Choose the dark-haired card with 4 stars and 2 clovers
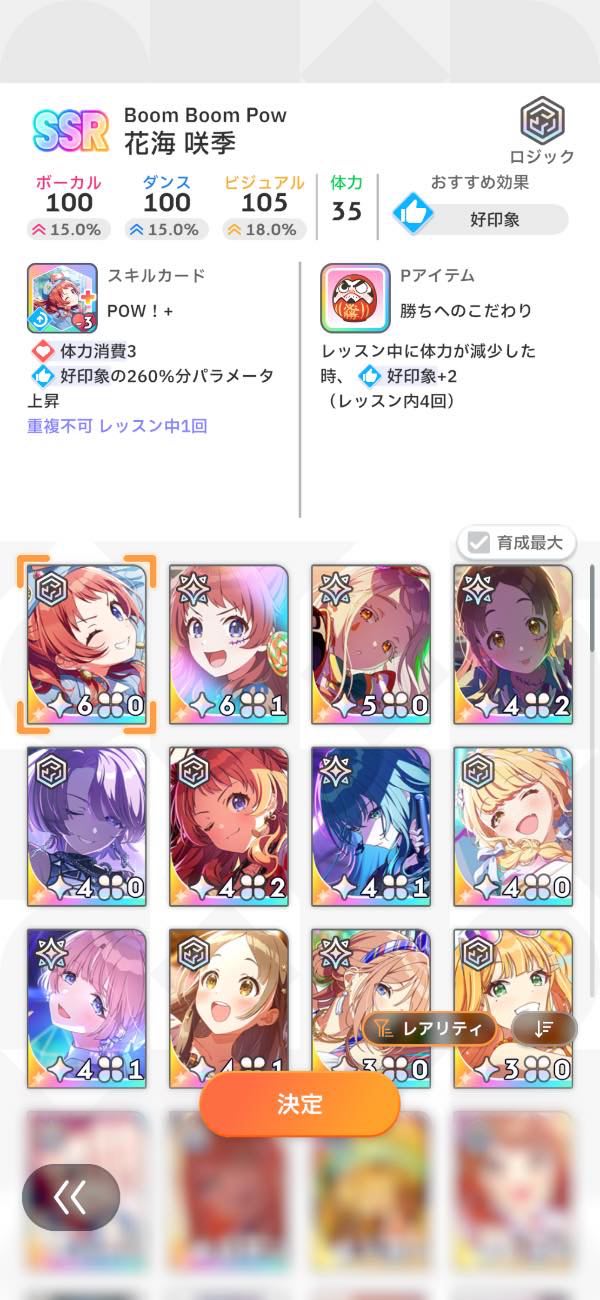Image resolution: width=600 pixels, height=1300 pixels. (x=513, y=645)
